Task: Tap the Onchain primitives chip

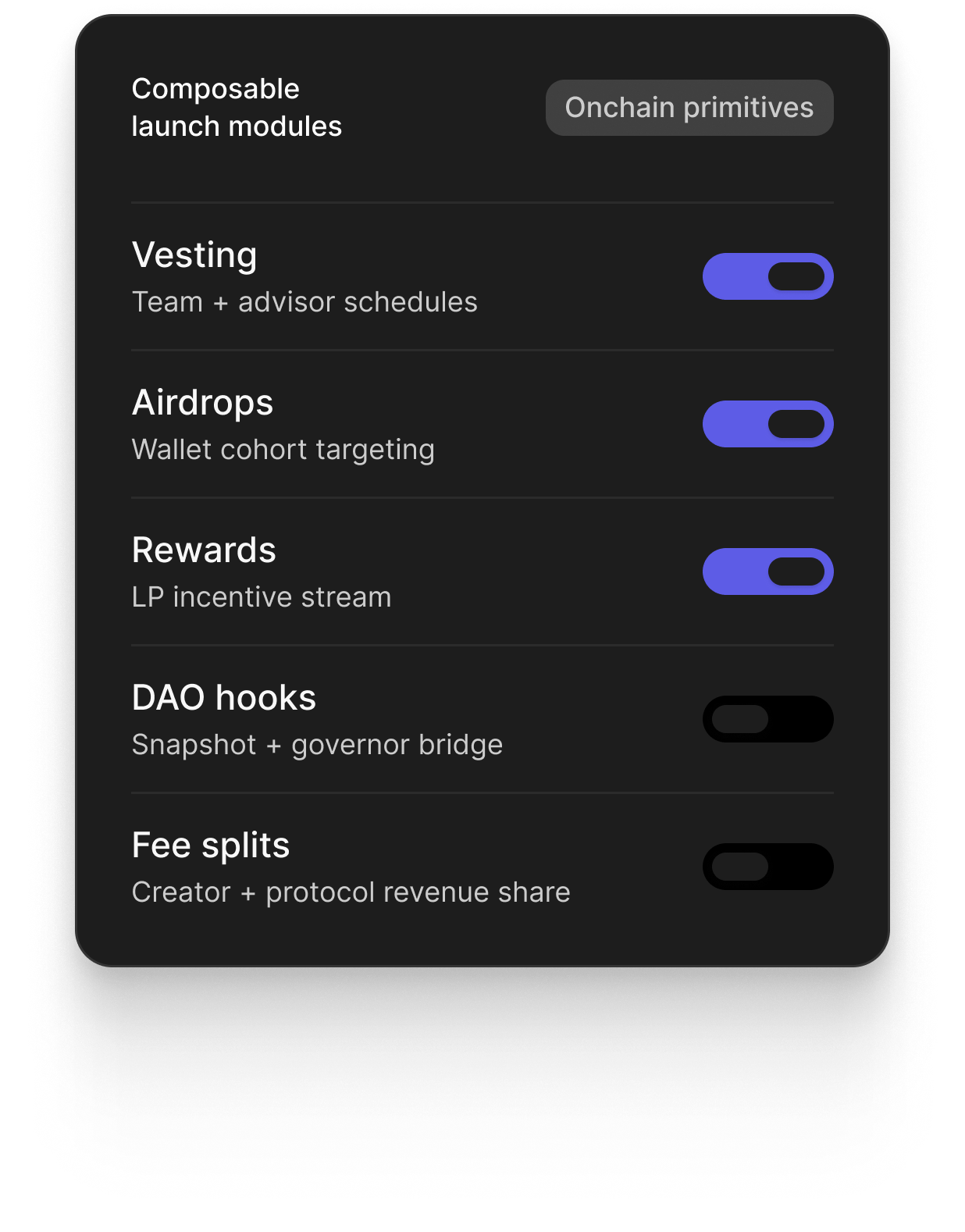Action: coord(689,108)
